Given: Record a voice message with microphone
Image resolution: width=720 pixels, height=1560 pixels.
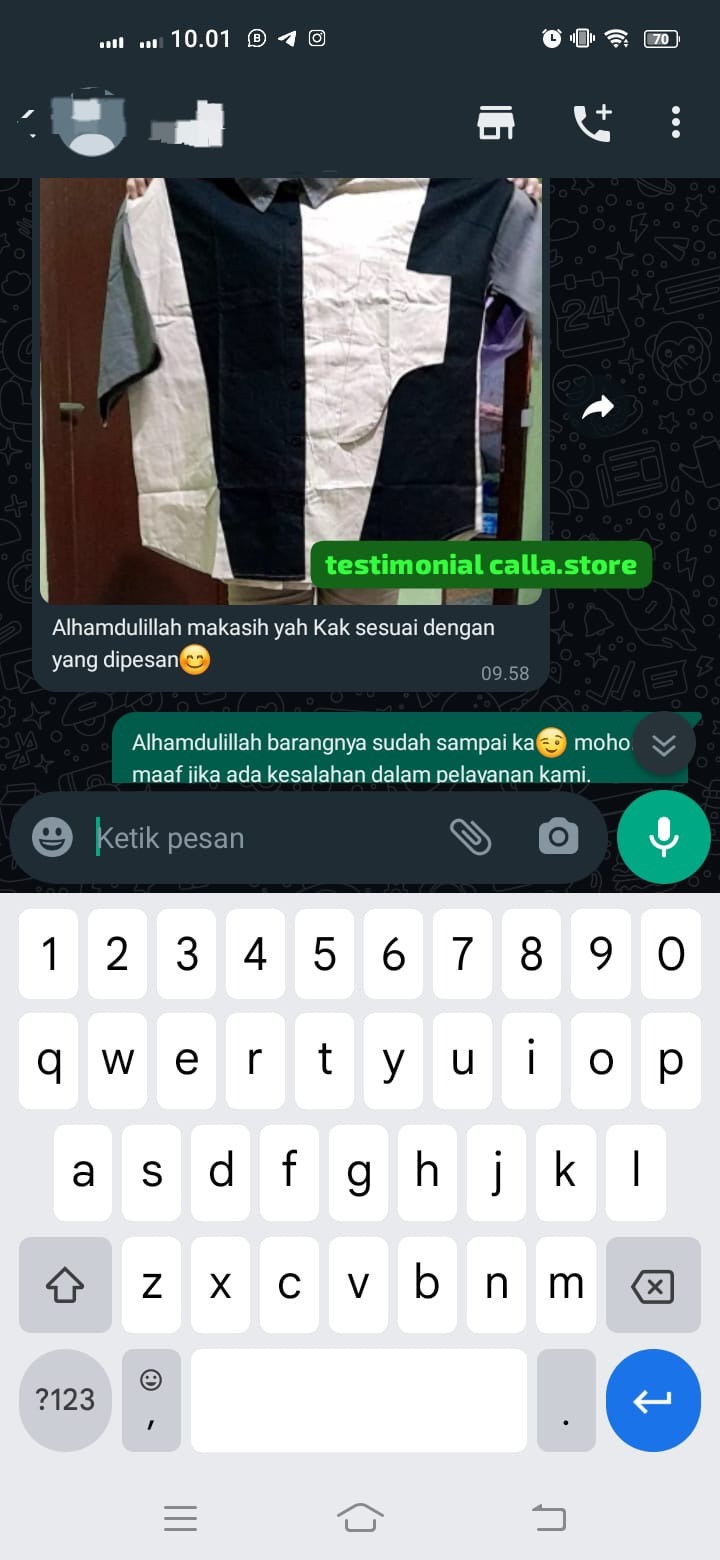Looking at the screenshot, I should coord(664,837).
